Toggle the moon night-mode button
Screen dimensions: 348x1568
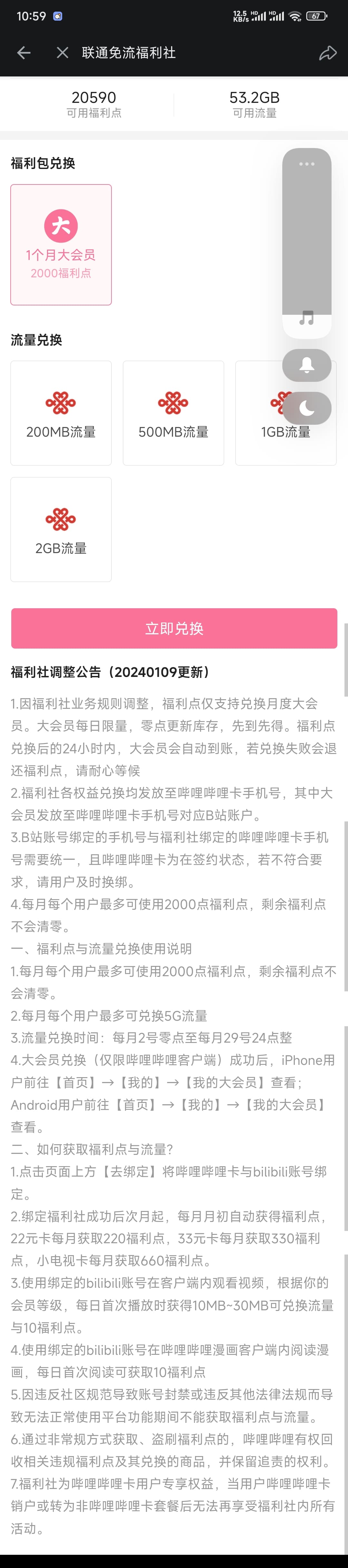click(307, 408)
